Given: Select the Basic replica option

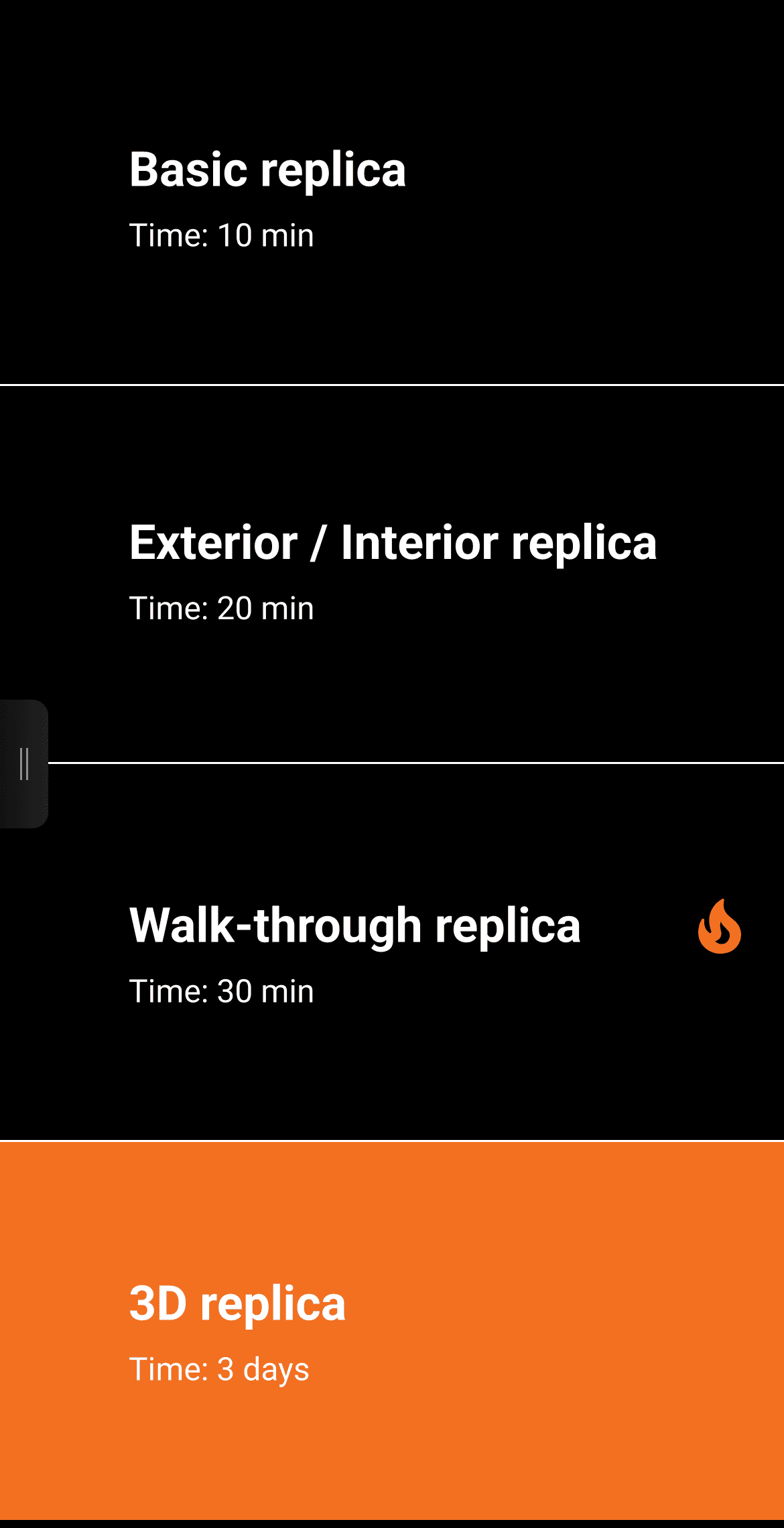Looking at the screenshot, I should (x=392, y=194).
